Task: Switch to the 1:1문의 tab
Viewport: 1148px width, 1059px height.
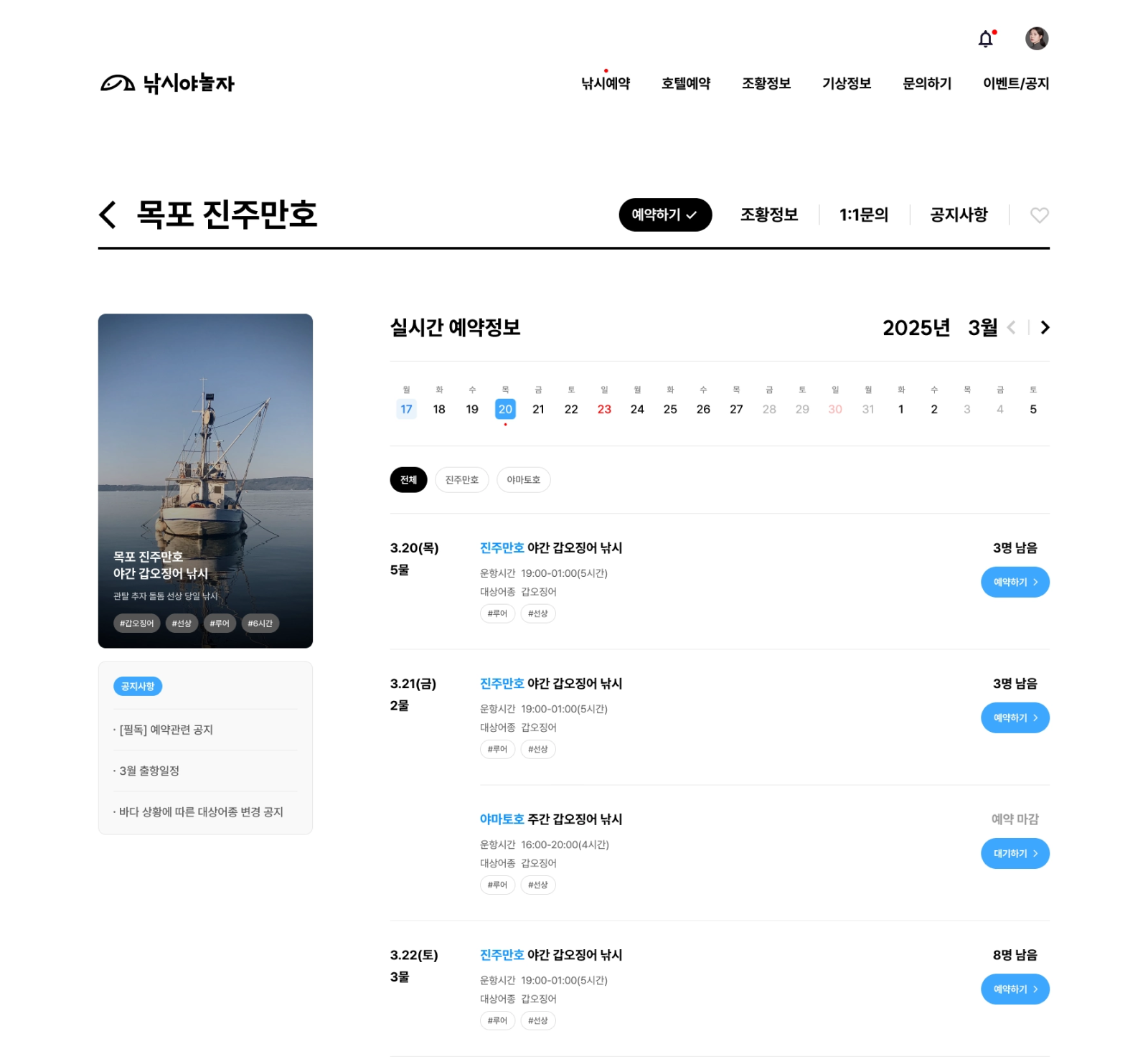Action: tap(864, 215)
